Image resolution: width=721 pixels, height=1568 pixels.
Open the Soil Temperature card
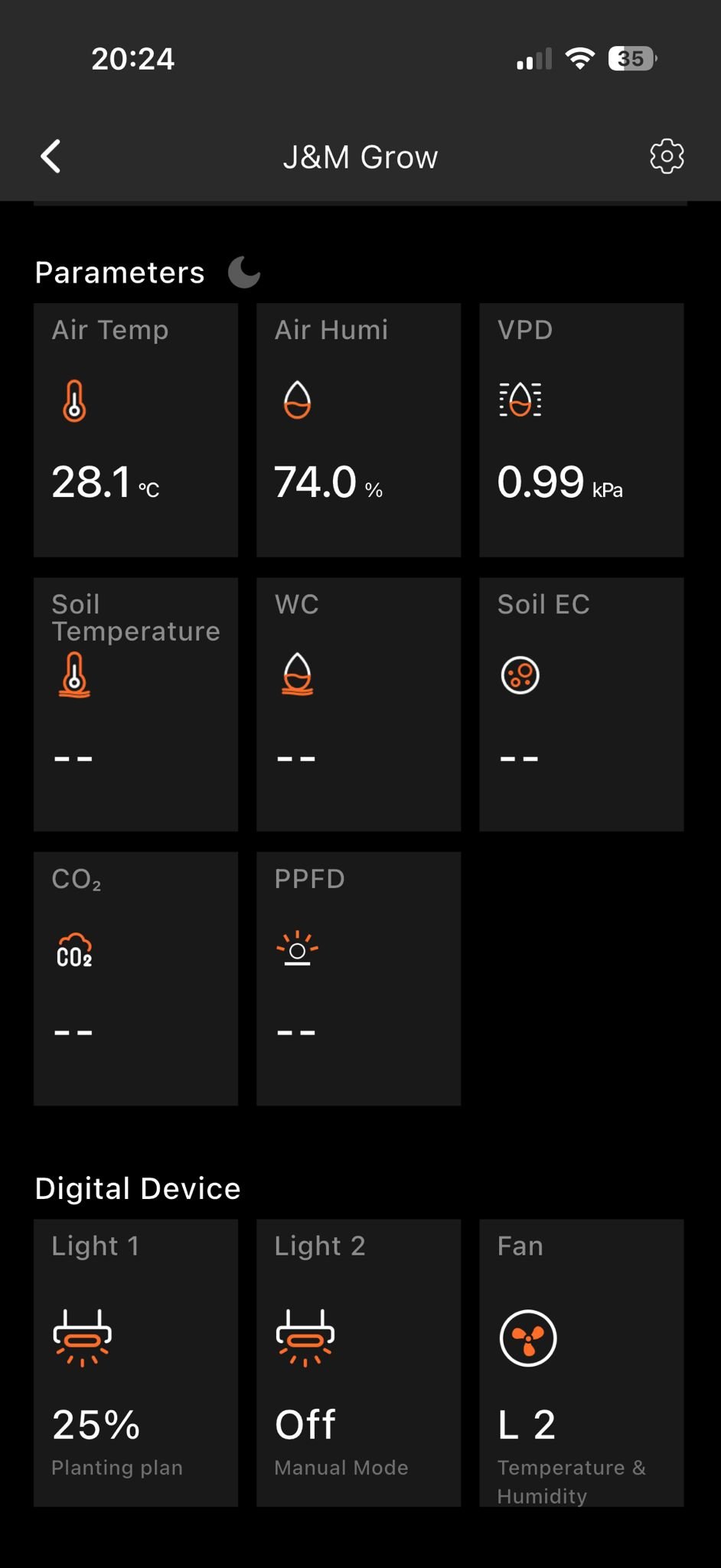(x=135, y=704)
